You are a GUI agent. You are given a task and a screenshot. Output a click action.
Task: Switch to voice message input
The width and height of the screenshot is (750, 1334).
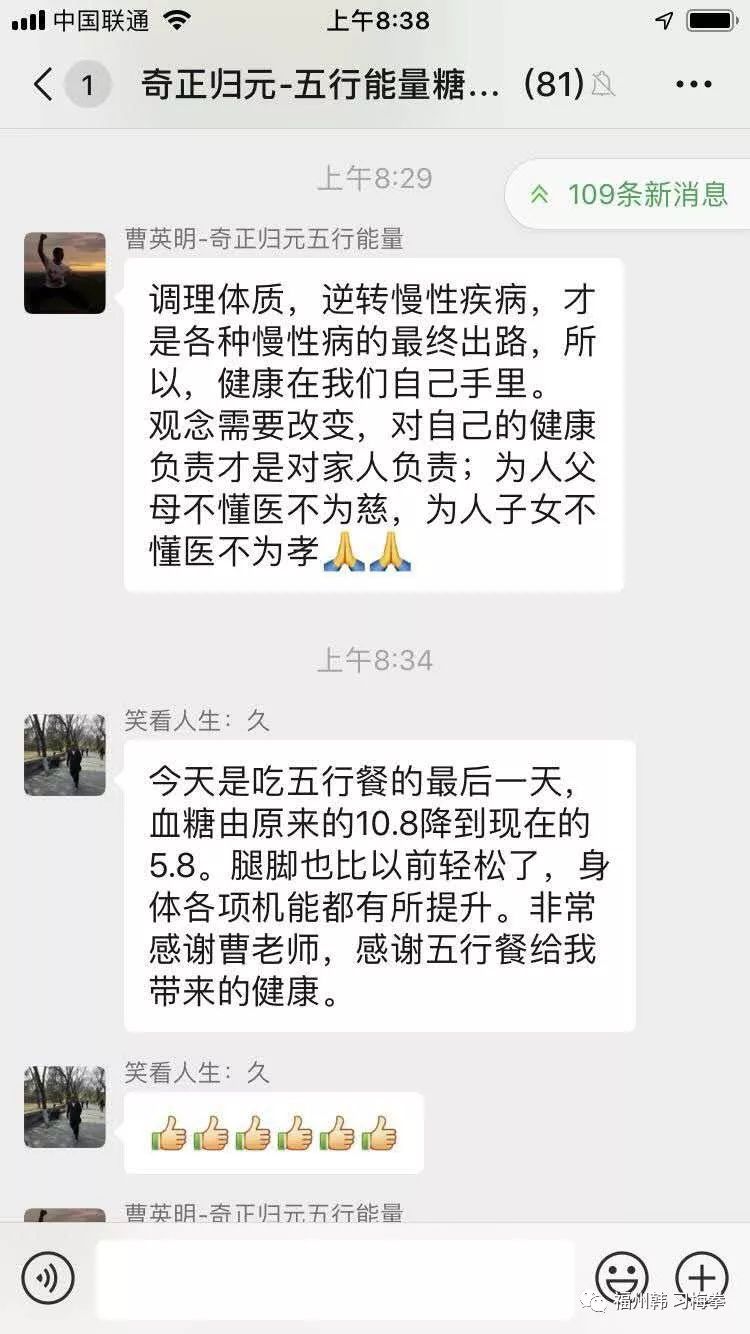[x=48, y=1277]
